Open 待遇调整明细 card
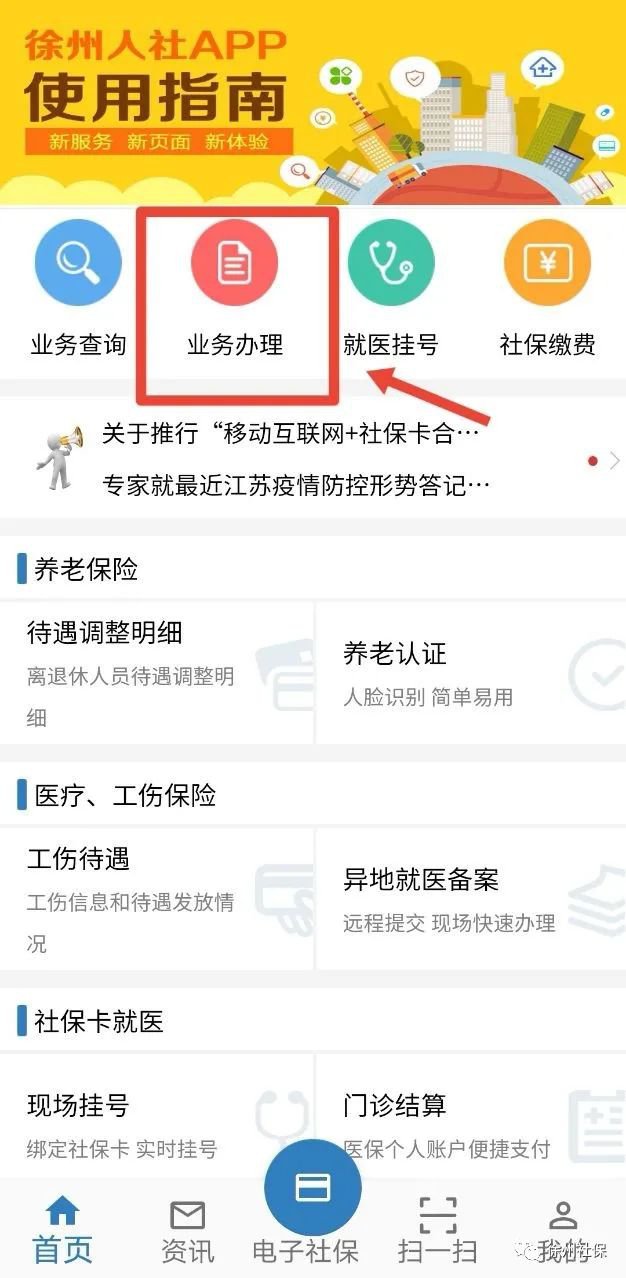The width and height of the screenshot is (626, 1278). [156, 672]
